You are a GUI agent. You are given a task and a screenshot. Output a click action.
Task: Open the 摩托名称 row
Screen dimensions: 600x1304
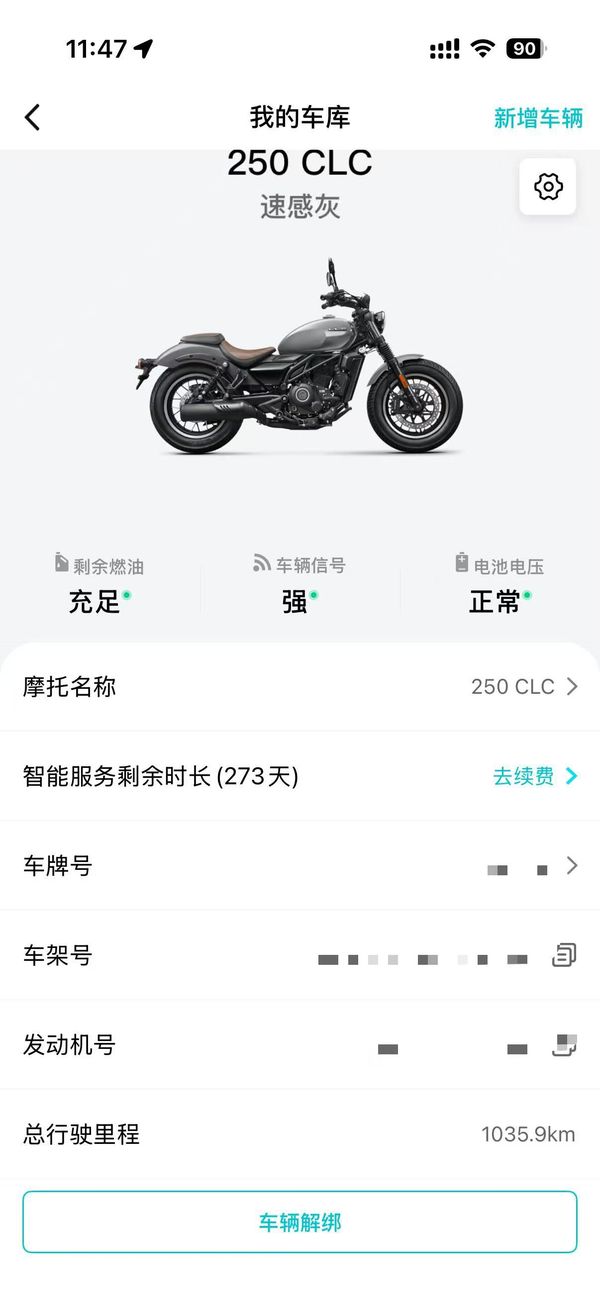300,687
